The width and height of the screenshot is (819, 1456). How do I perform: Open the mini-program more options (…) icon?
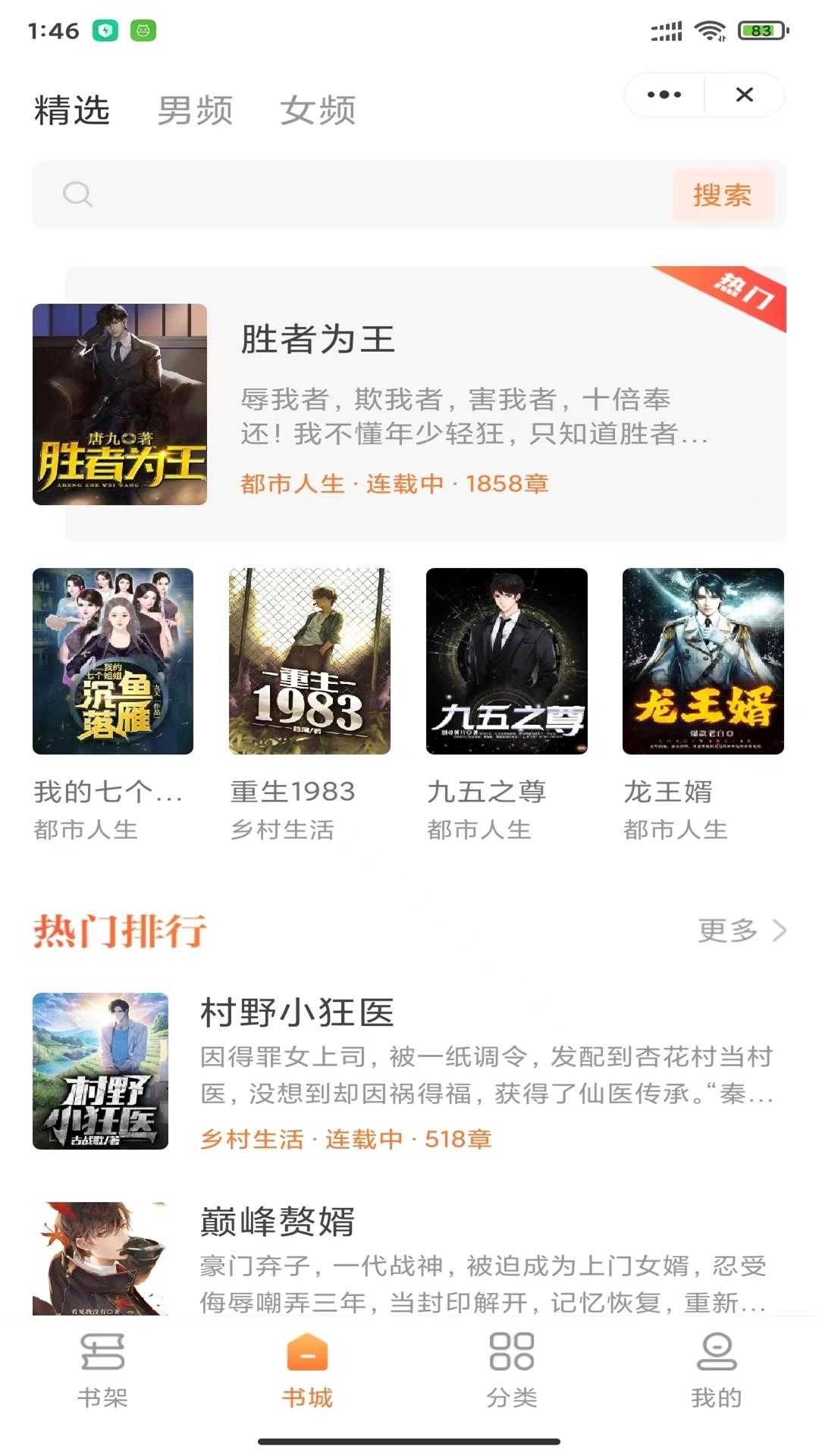tap(664, 94)
